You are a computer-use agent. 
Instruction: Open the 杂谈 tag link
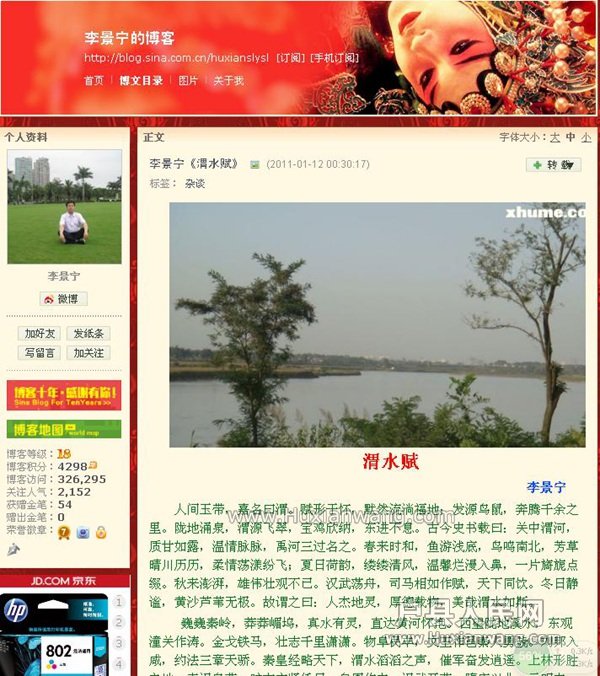(194, 183)
